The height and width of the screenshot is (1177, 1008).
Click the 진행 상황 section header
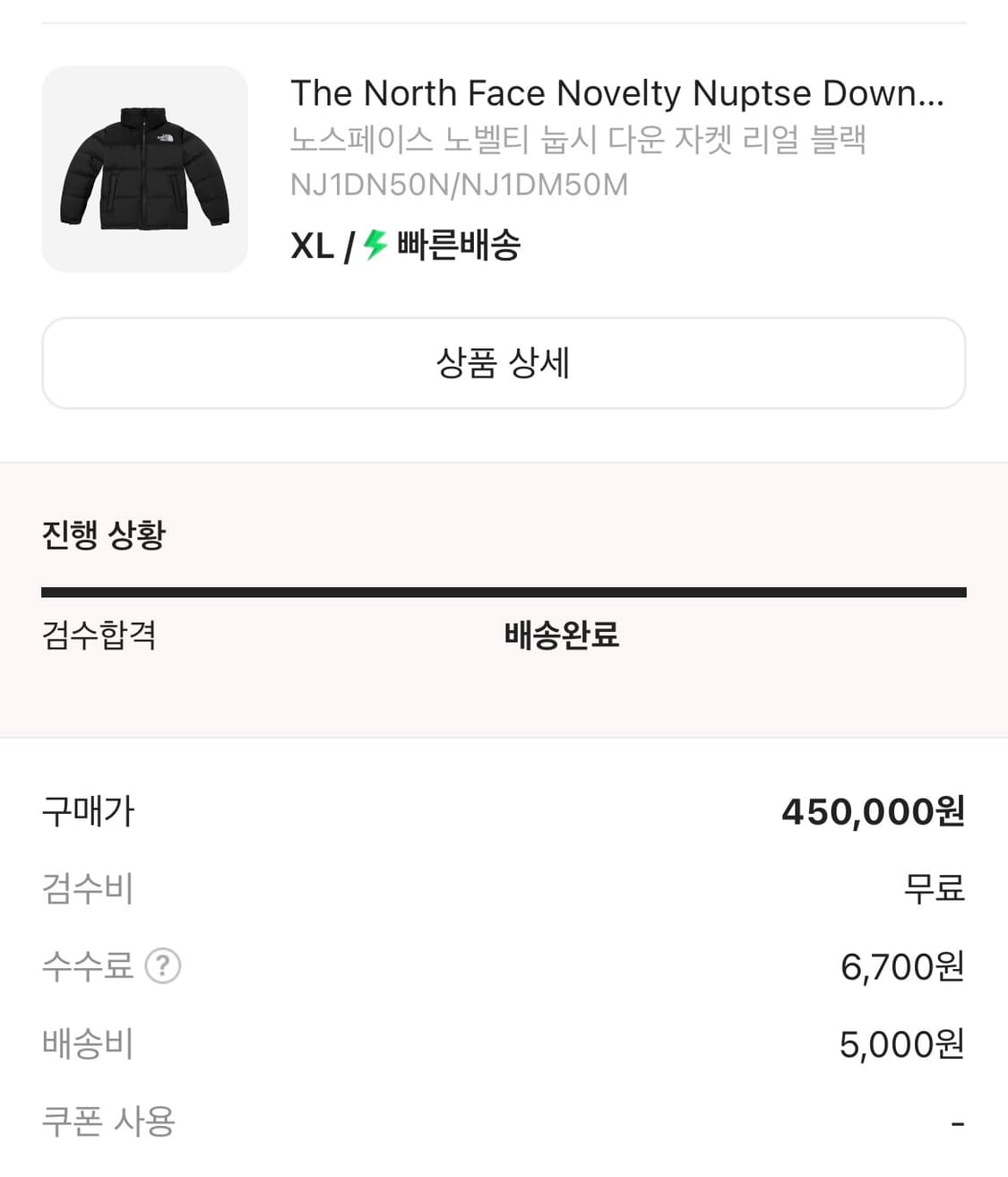(101, 534)
